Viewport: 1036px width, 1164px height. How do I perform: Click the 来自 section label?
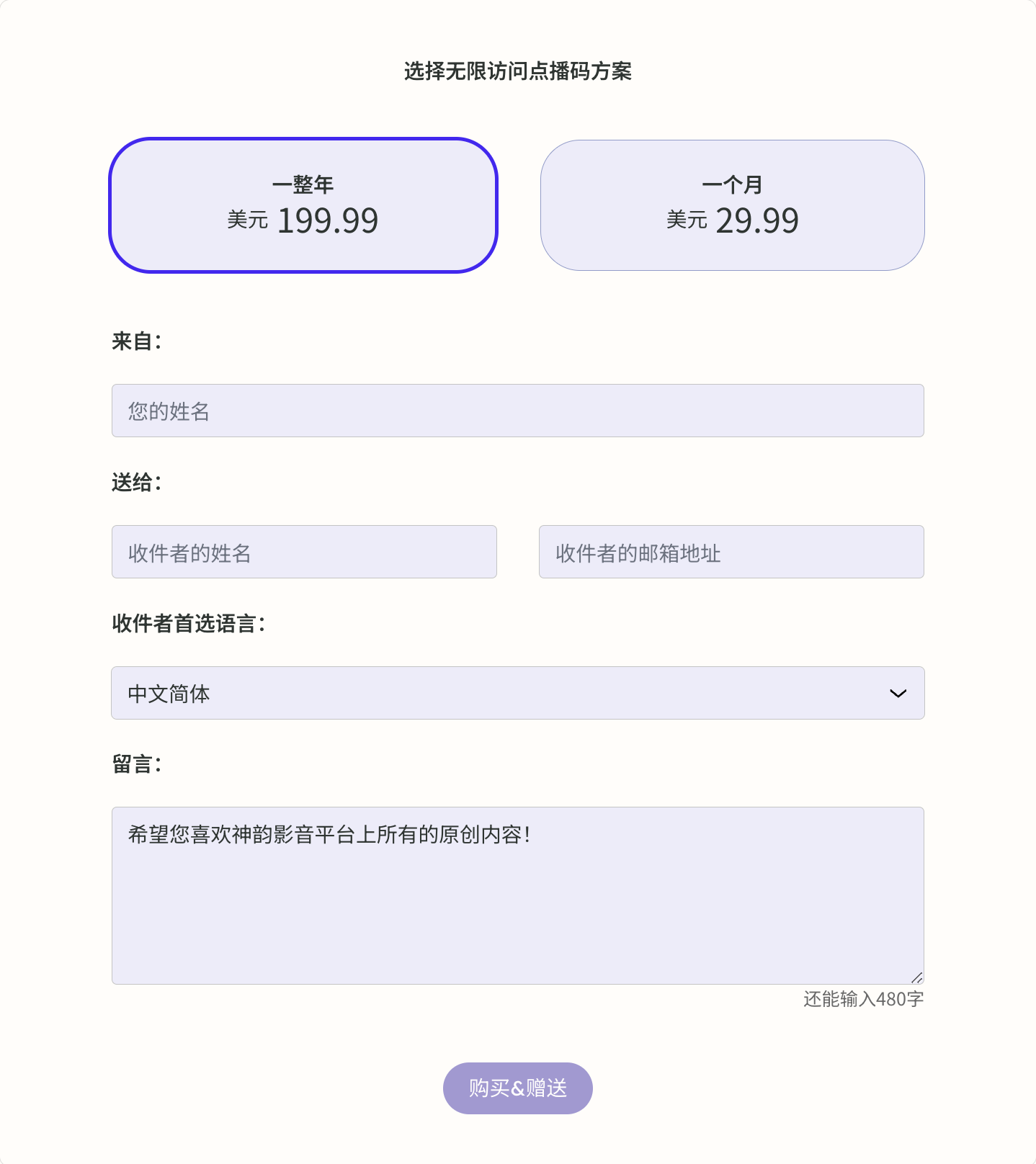(x=136, y=341)
